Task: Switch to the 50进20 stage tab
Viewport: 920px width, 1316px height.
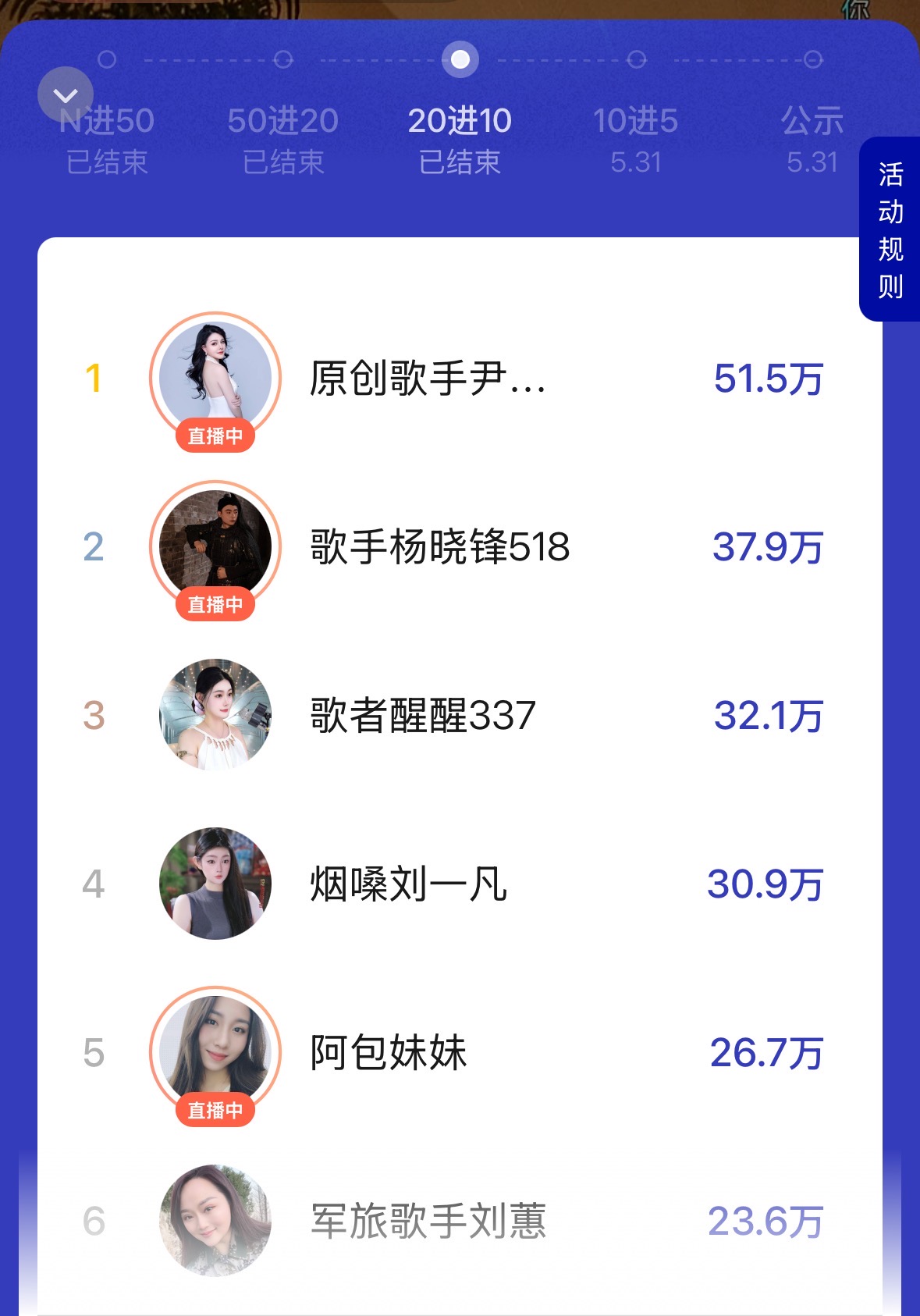Action: (x=283, y=140)
